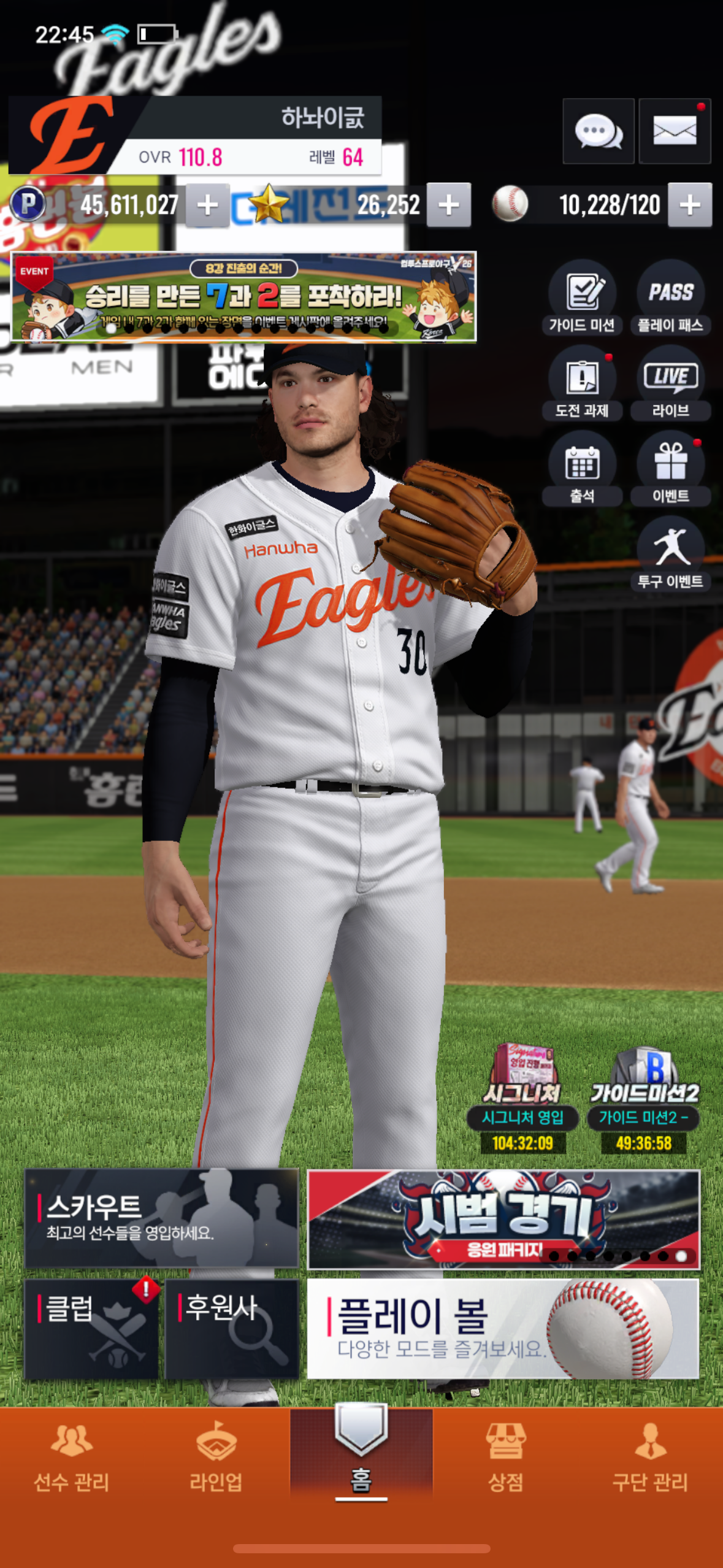Open 플레이 패스
Image resolution: width=723 pixels, height=1568 pixels.
pos(670,298)
